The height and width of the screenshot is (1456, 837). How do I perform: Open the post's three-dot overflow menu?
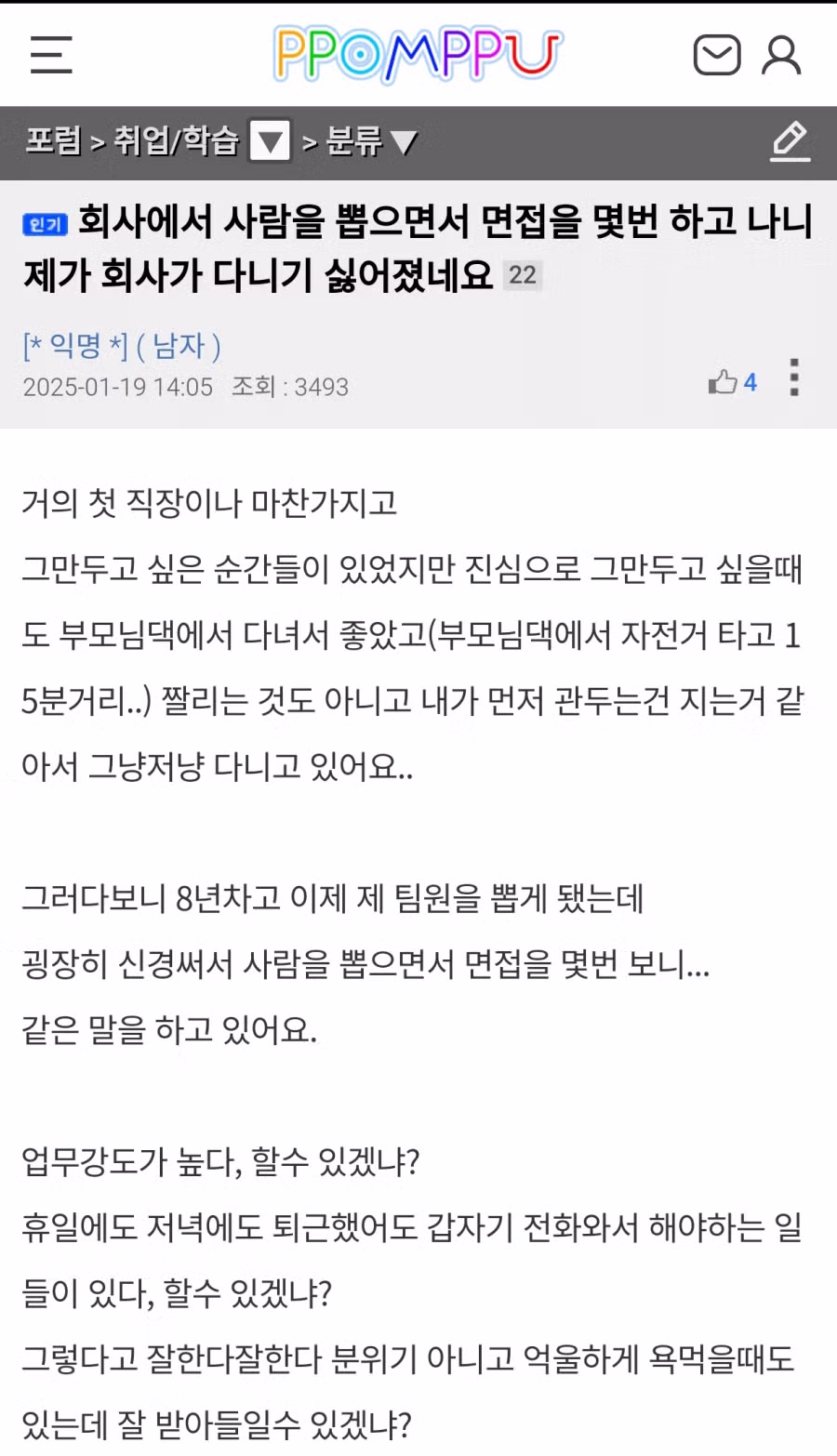[794, 377]
